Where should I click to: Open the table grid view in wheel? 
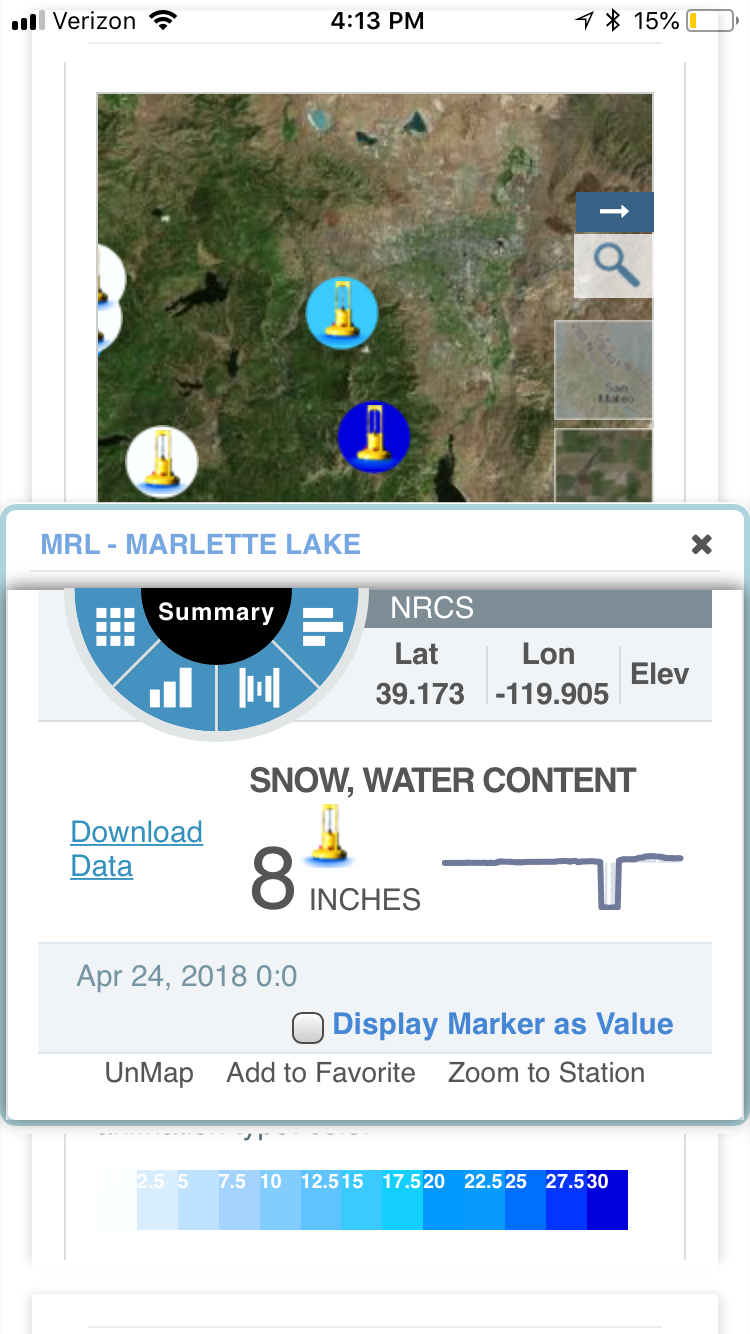pos(114,626)
